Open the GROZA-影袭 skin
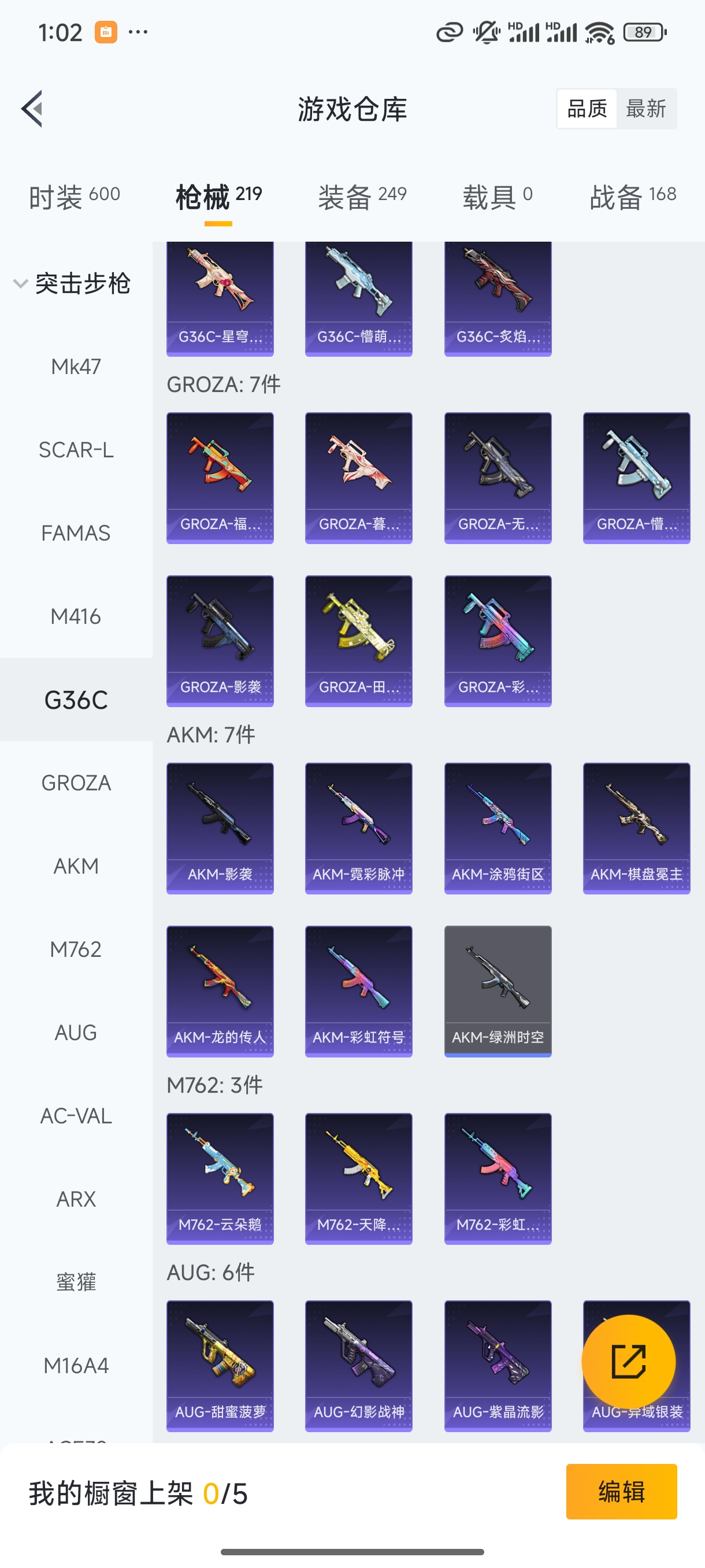The height and width of the screenshot is (1568, 705). pyautogui.click(x=220, y=641)
